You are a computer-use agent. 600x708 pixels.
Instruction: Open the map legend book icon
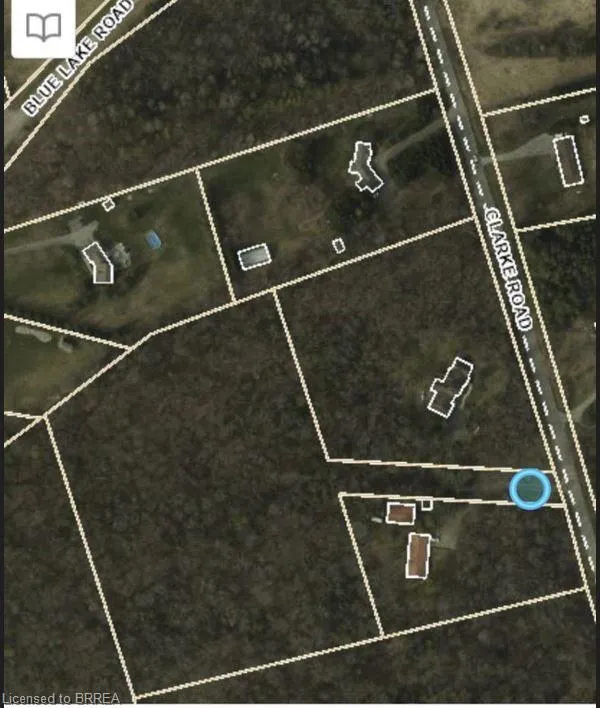[42, 27]
